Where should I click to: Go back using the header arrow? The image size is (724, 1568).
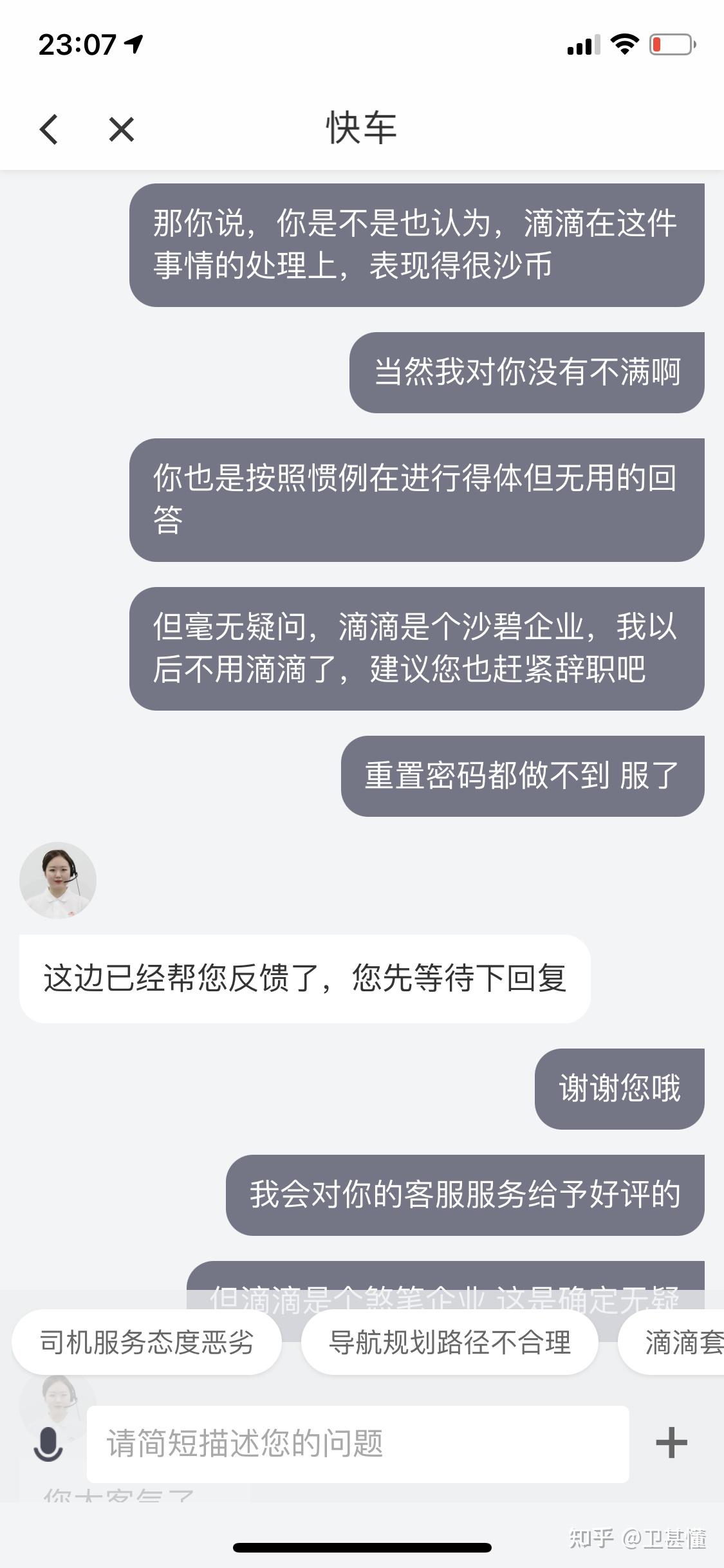49,129
